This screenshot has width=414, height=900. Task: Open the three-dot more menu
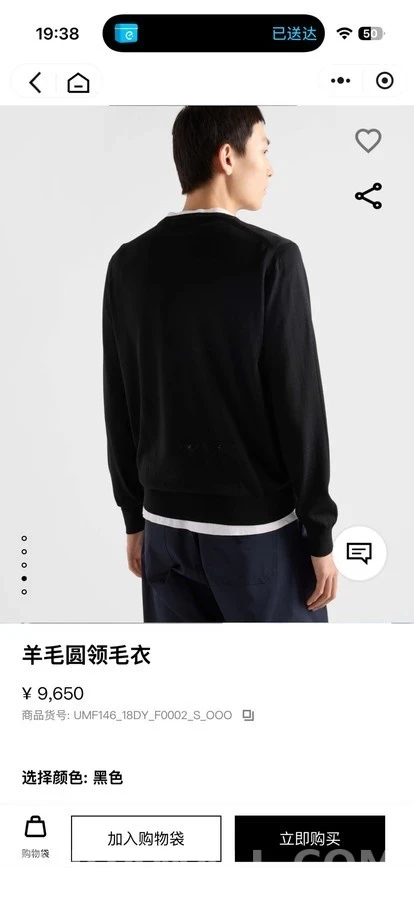[341, 81]
